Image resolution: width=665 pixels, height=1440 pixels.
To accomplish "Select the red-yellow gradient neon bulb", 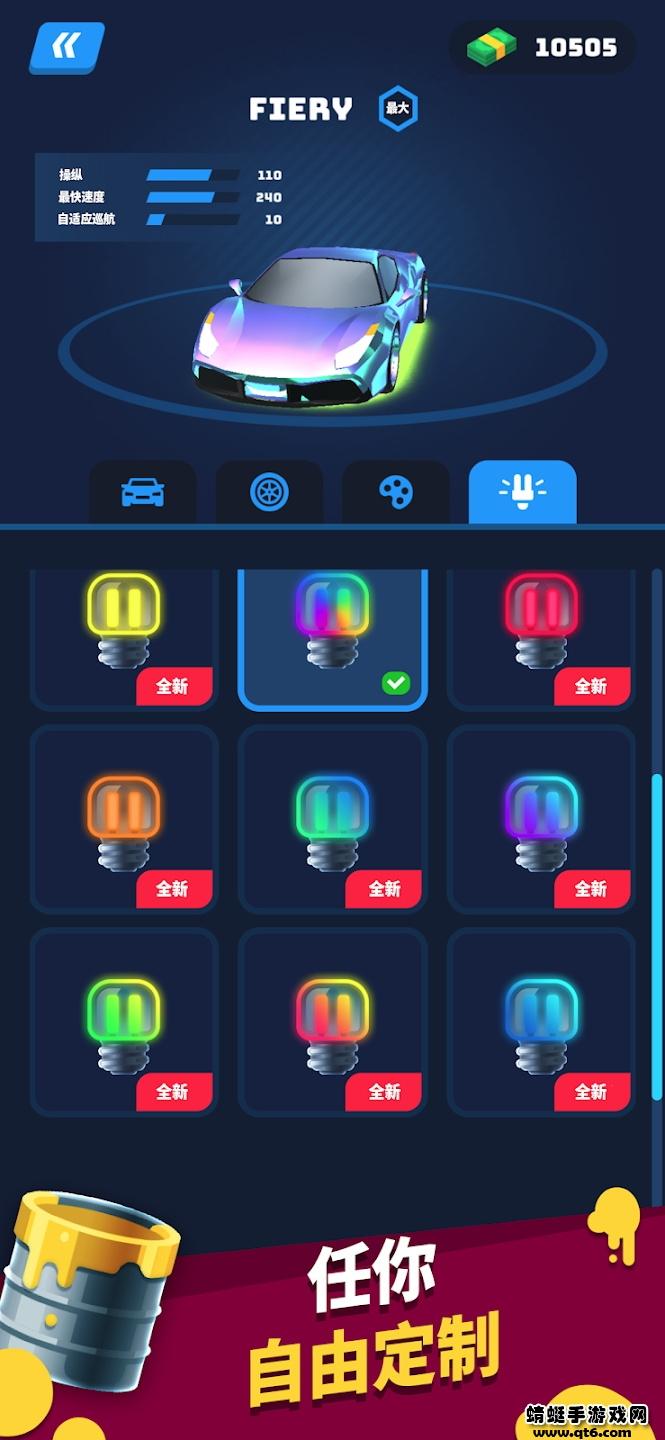I will [333, 1022].
